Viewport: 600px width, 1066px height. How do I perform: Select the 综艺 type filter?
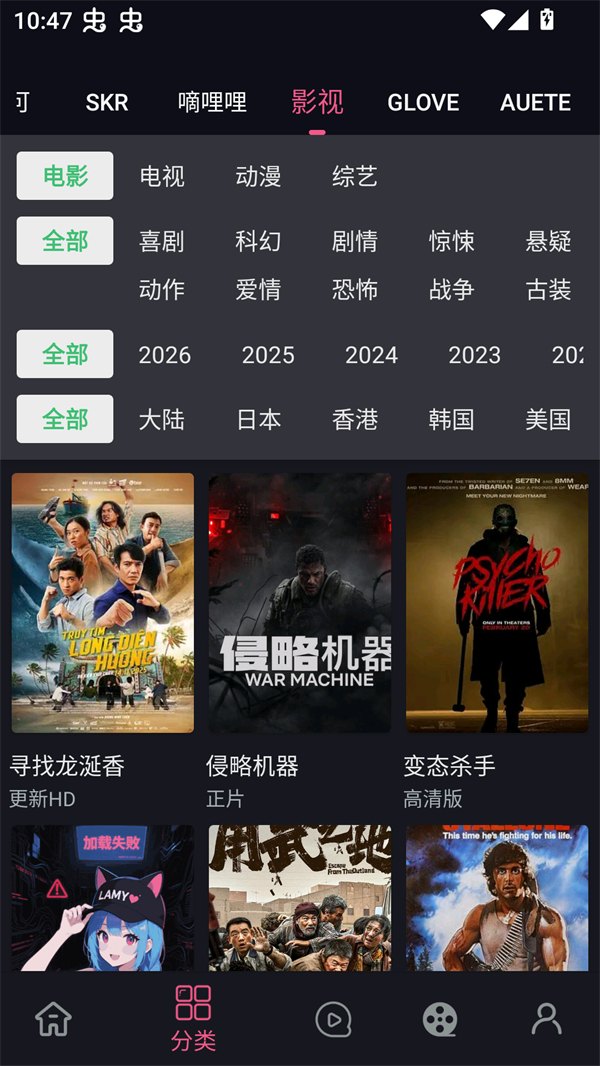tap(355, 177)
